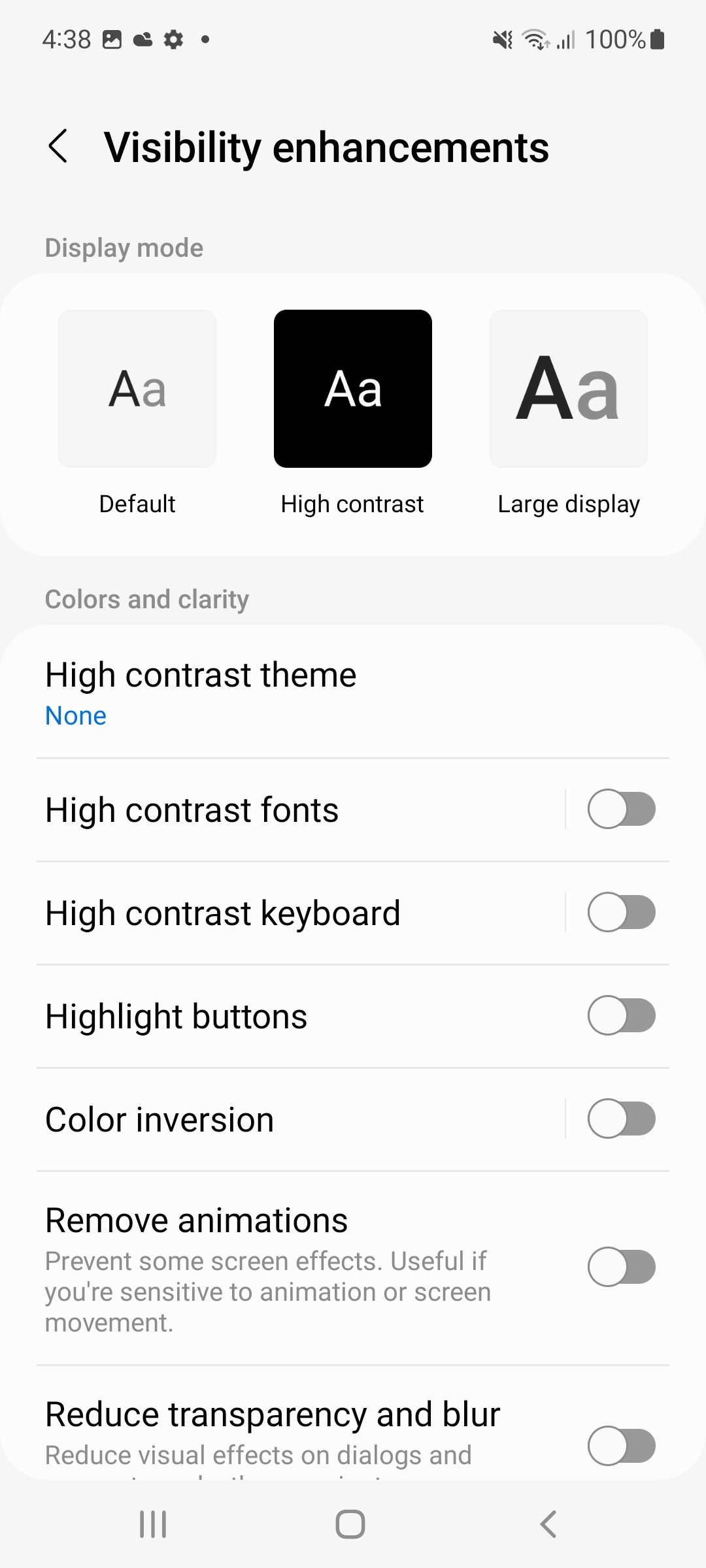The width and height of the screenshot is (706, 1568).
Task: Go to the home screen
Action: coord(350,1524)
